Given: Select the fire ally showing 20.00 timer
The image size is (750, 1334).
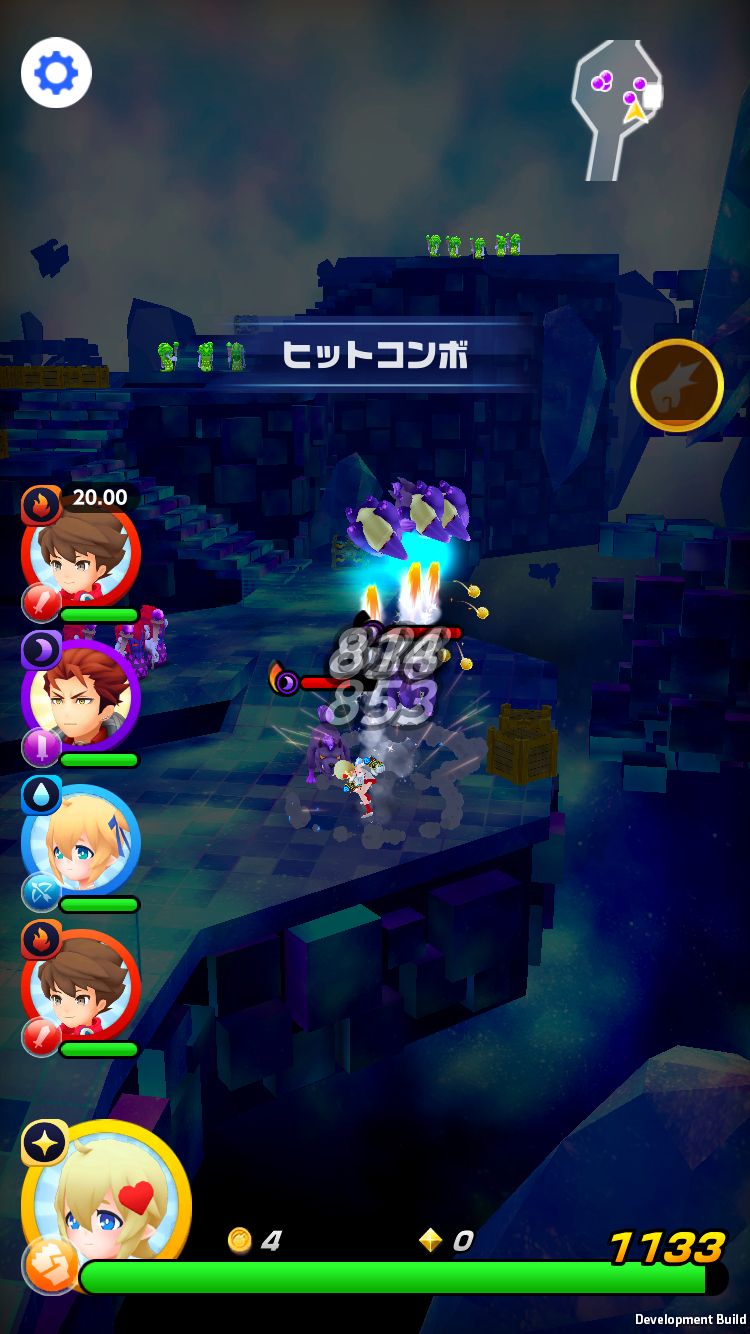Looking at the screenshot, I should click(80, 549).
